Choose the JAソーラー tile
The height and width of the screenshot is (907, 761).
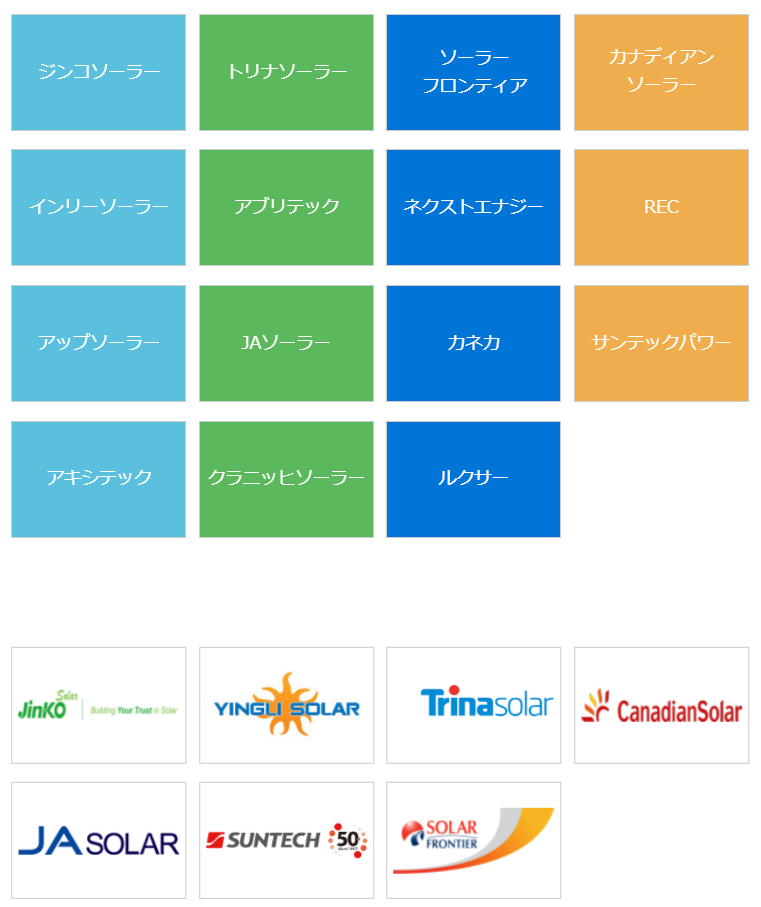(286, 343)
